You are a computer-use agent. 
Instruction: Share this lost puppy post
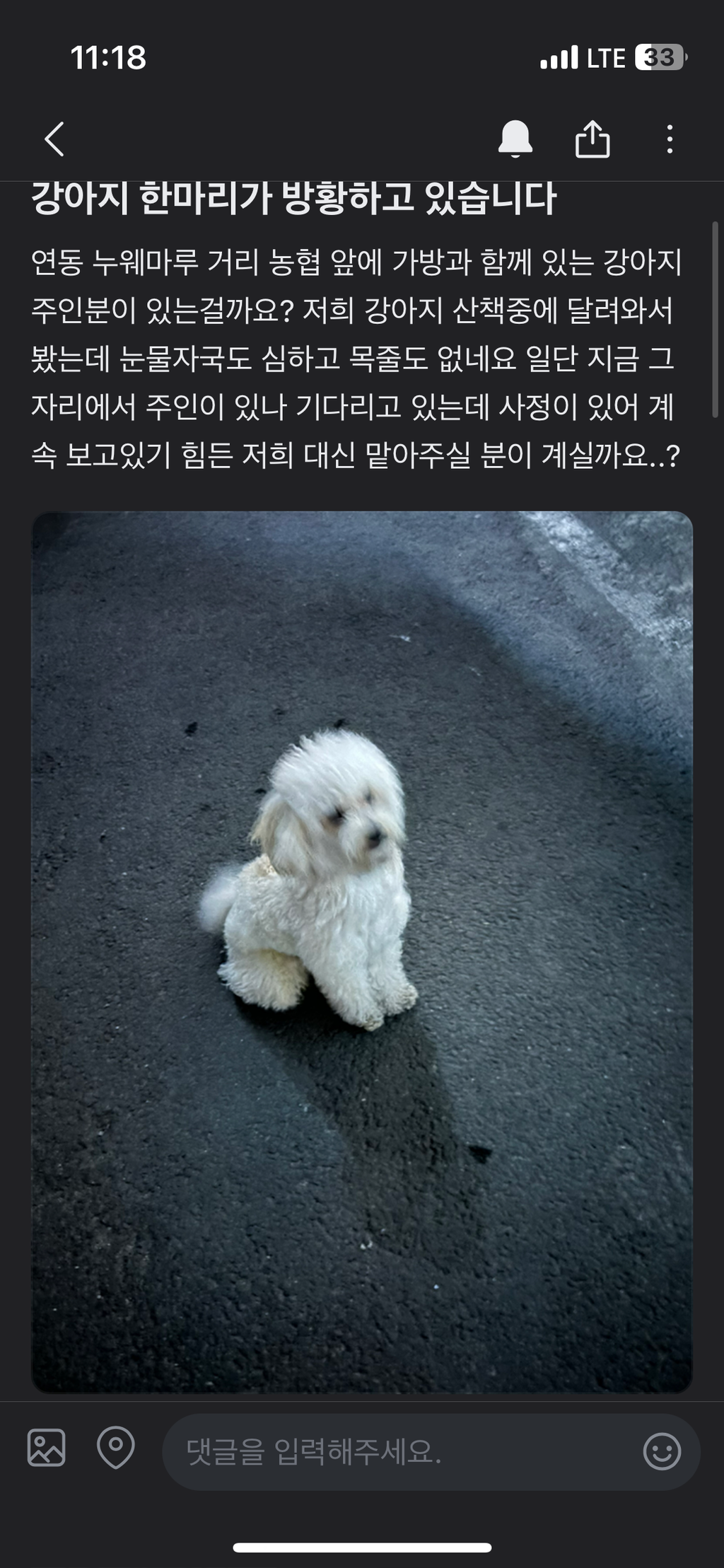592,139
